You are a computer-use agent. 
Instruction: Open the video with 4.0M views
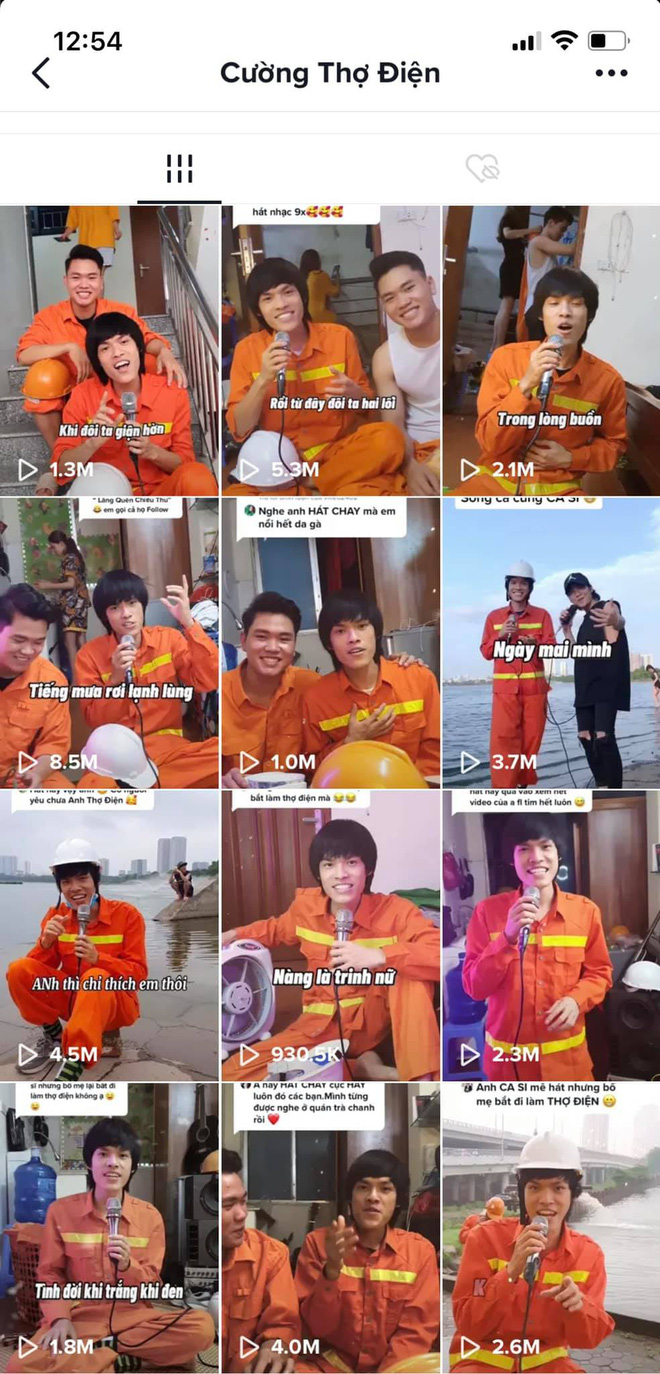330,1227
